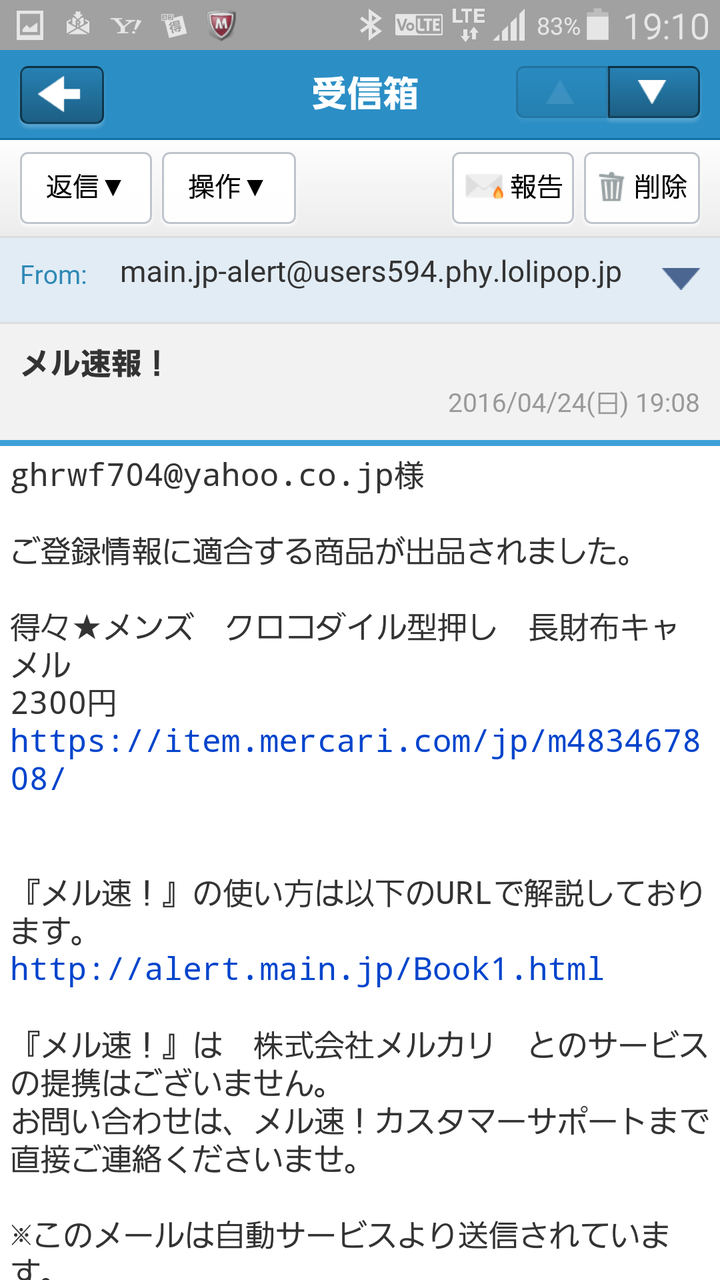Tap the grayed previous-email up arrow

pyautogui.click(x=560, y=94)
